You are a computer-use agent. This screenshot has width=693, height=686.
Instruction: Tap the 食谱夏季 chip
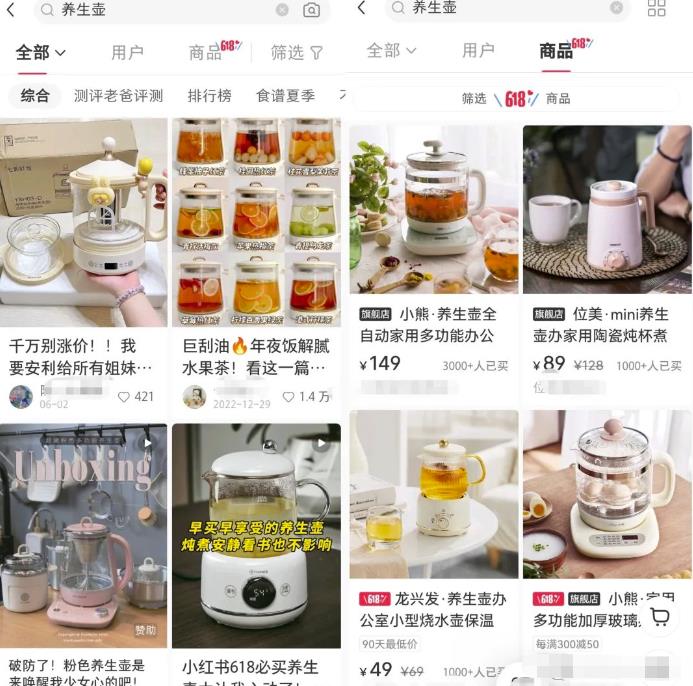(x=285, y=96)
